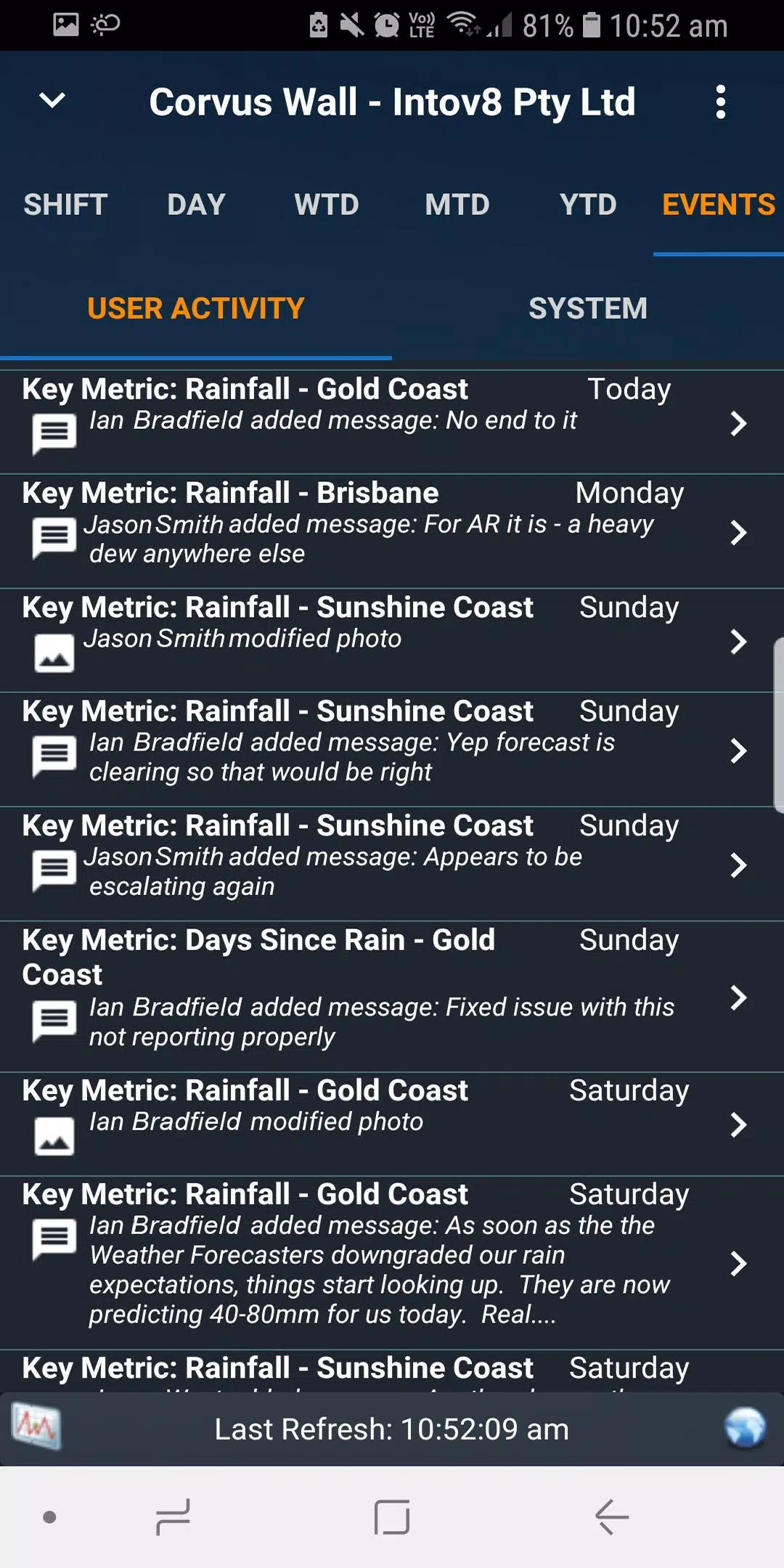Open the Weather Forecasters downgraded rain message
784x1568 pixels.
pos(392,1263)
